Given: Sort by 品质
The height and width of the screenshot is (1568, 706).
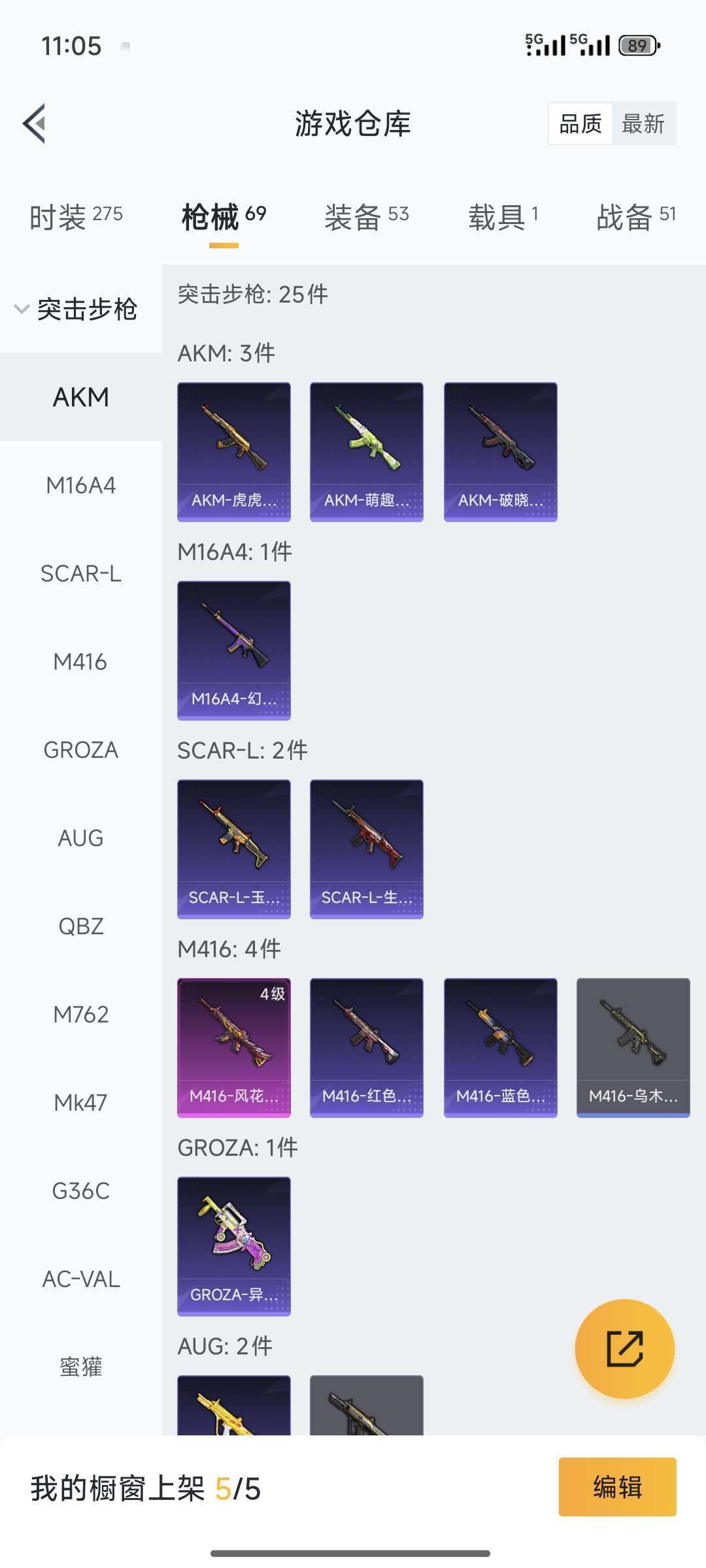Looking at the screenshot, I should coord(580,123).
